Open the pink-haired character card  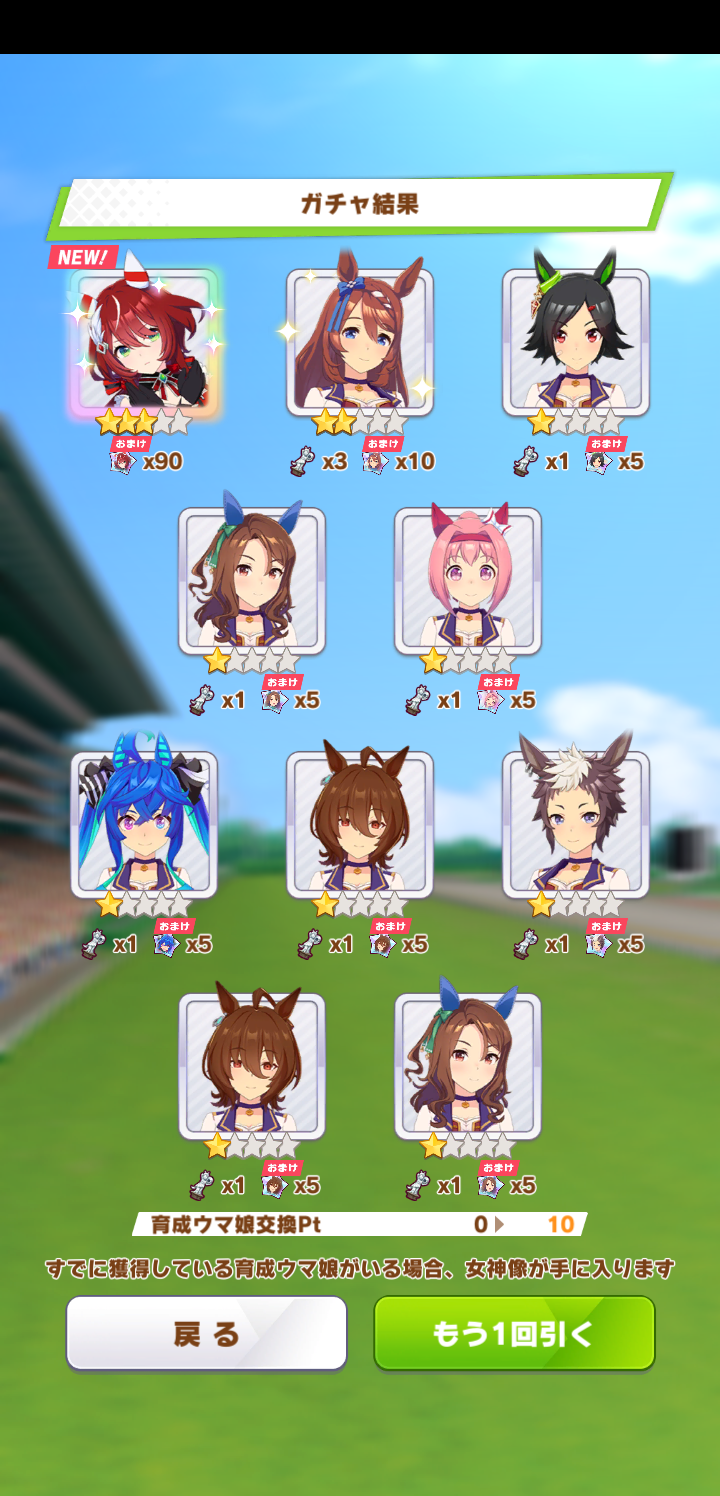468,581
